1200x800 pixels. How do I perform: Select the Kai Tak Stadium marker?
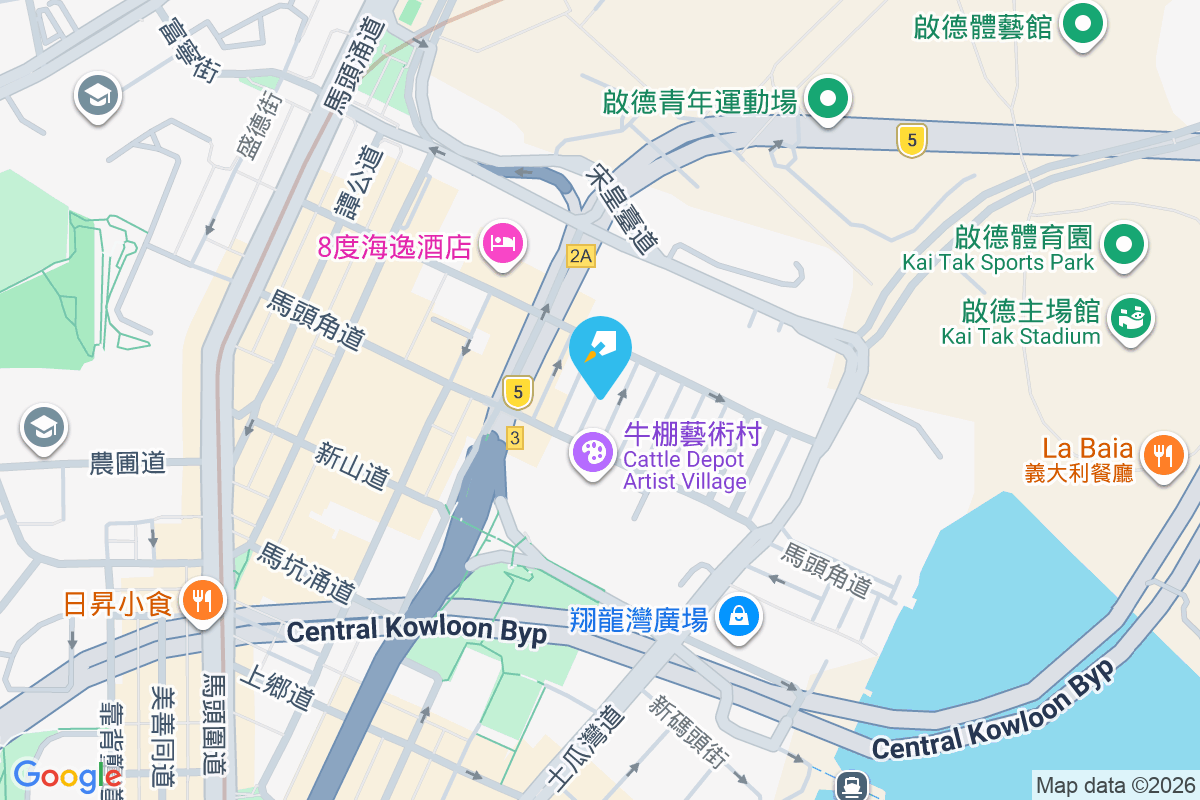[x=1132, y=318]
